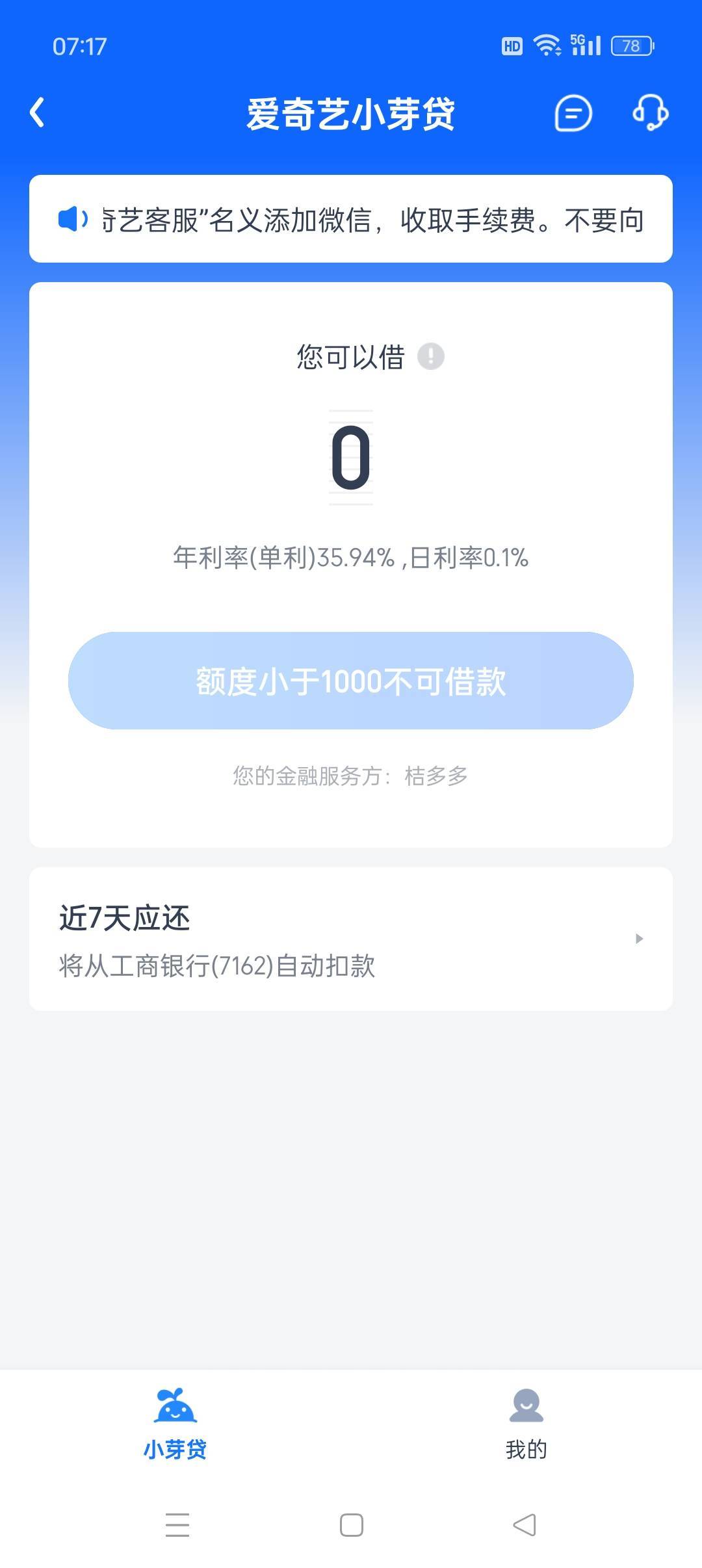Select the 小芽贷 tab

click(x=175, y=1424)
